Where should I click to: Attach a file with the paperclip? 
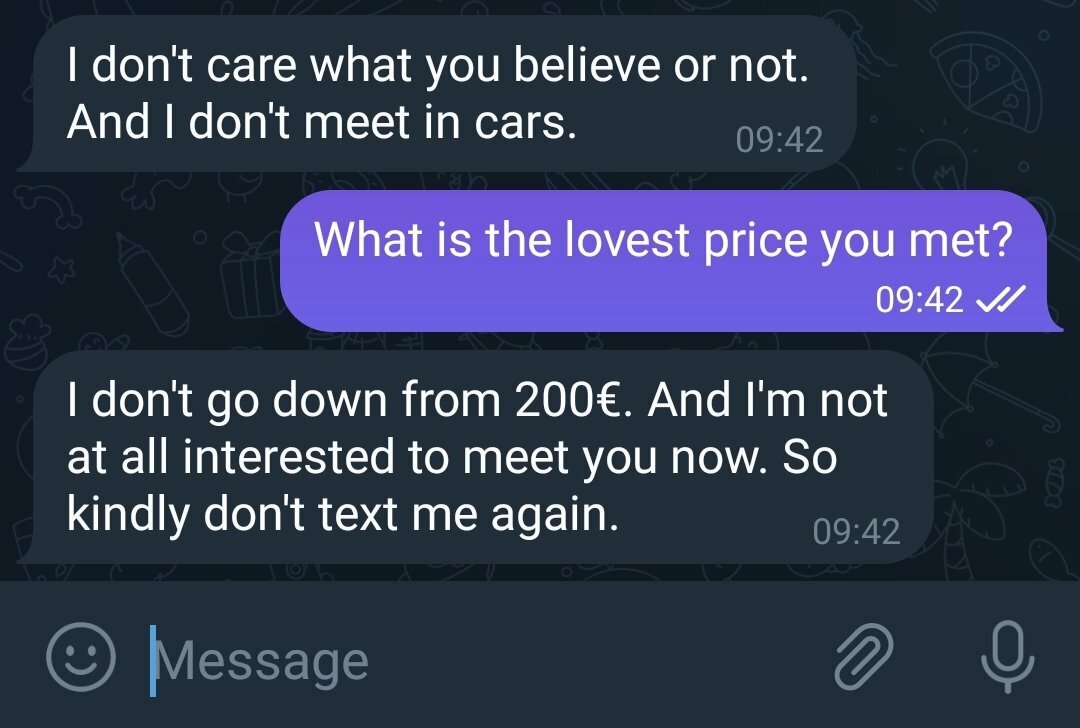click(862, 657)
